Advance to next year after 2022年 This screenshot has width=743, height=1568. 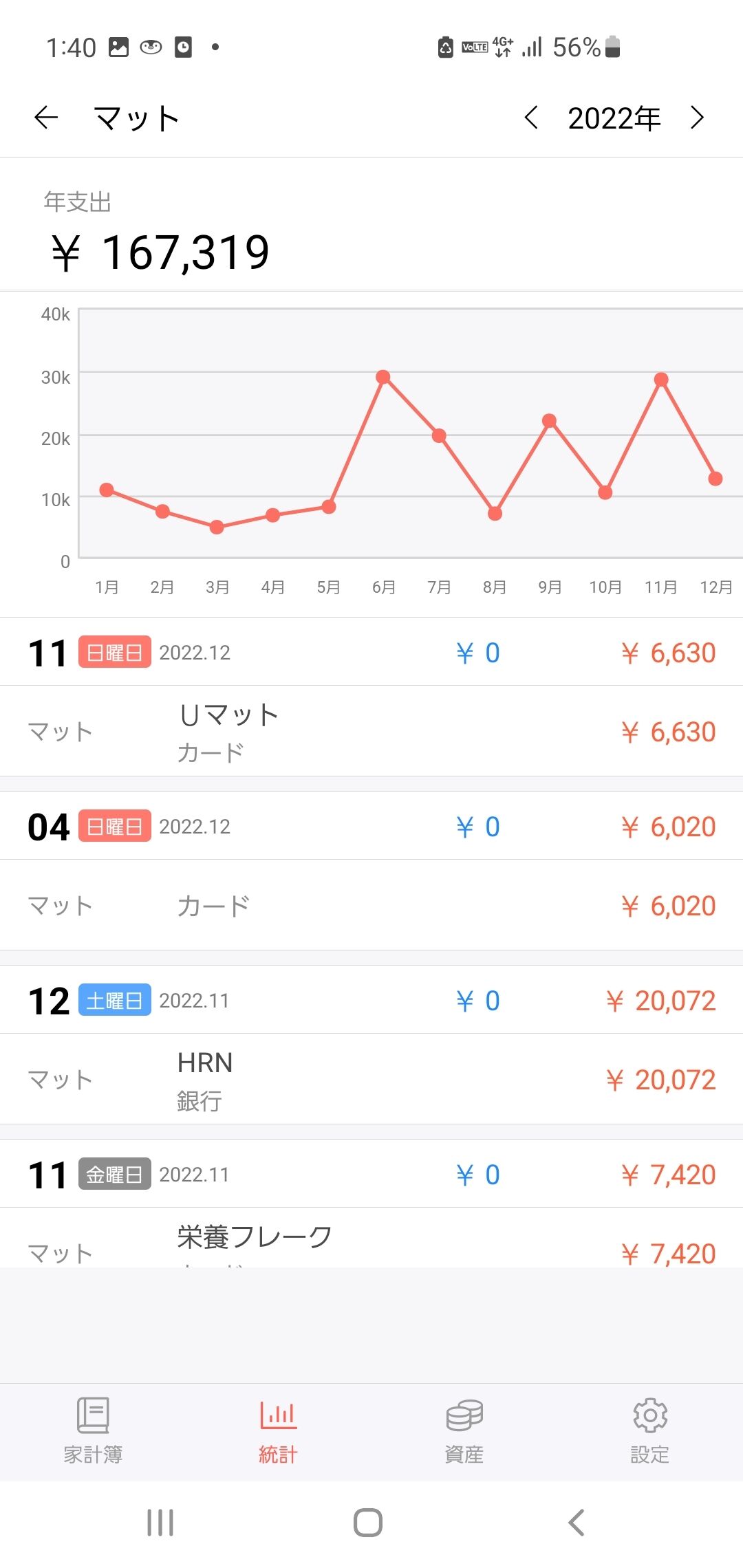[x=697, y=118]
